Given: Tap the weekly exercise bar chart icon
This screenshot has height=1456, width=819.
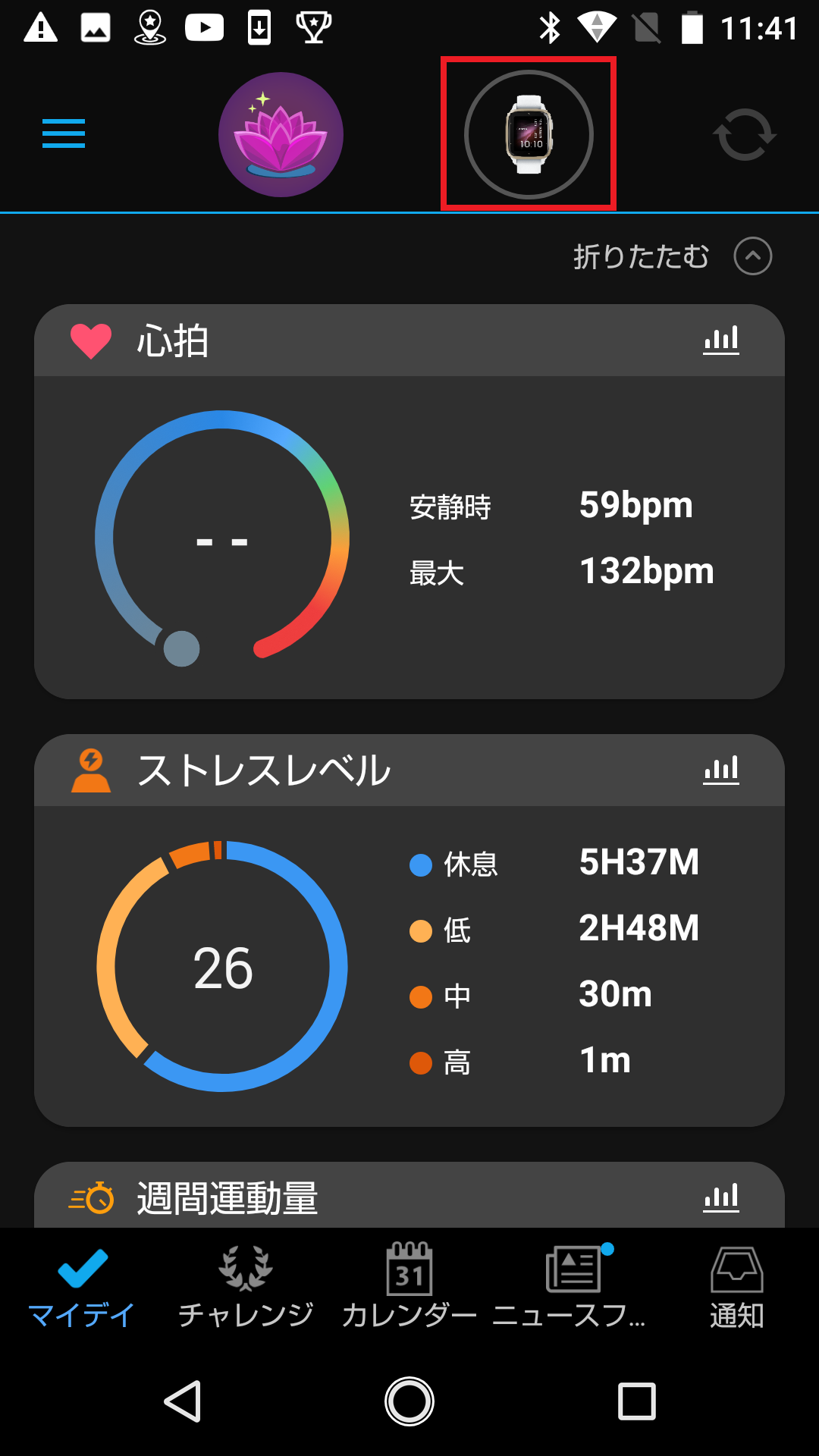Looking at the screenshot, I should click(720, 1197).
